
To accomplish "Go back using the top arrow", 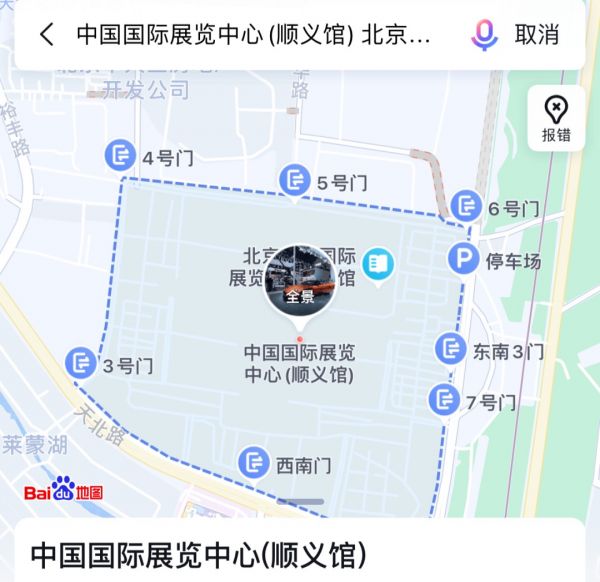I will (46, 34).
